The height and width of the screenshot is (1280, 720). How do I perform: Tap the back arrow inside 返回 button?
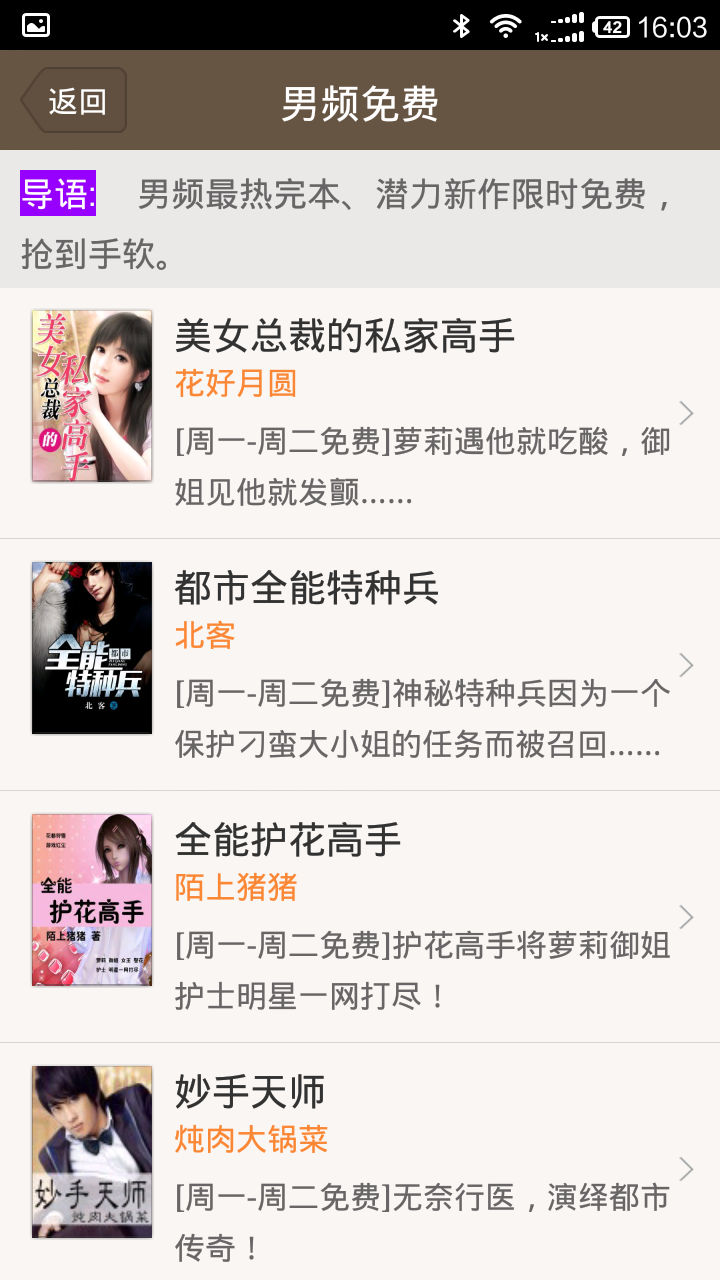[x=36, y=100]
